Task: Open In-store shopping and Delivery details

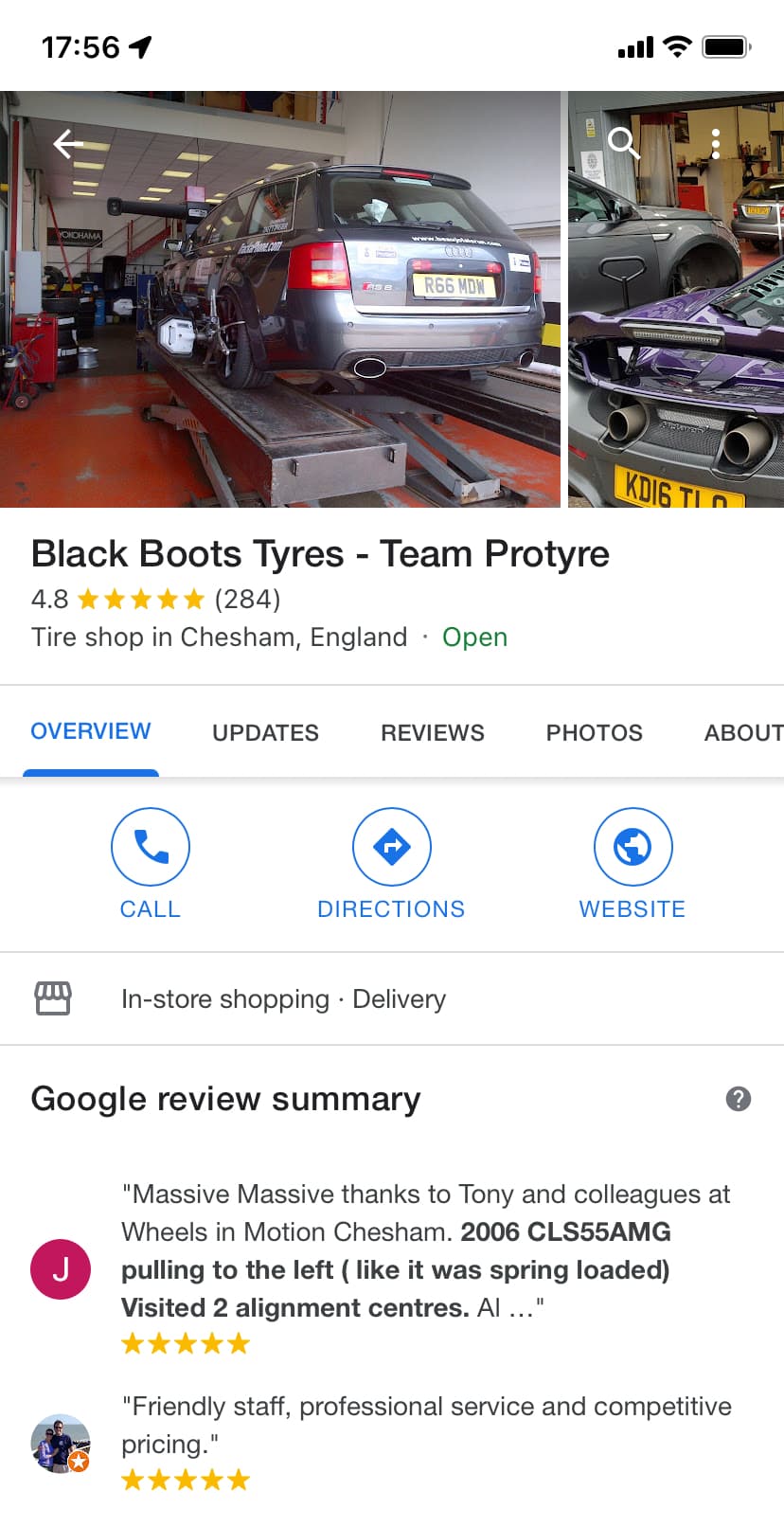Action: (284, 999)
